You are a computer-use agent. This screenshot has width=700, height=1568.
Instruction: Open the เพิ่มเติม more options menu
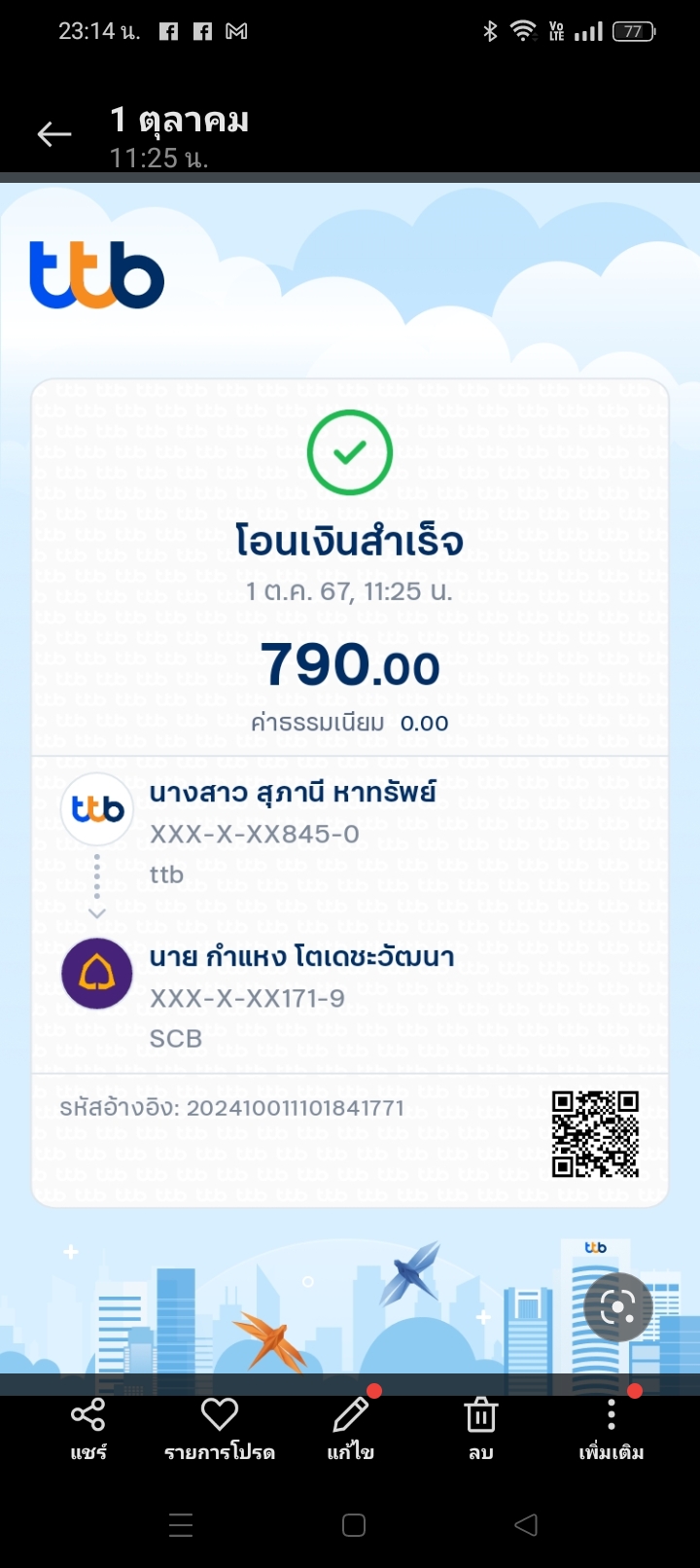[x=612, y=1429]
